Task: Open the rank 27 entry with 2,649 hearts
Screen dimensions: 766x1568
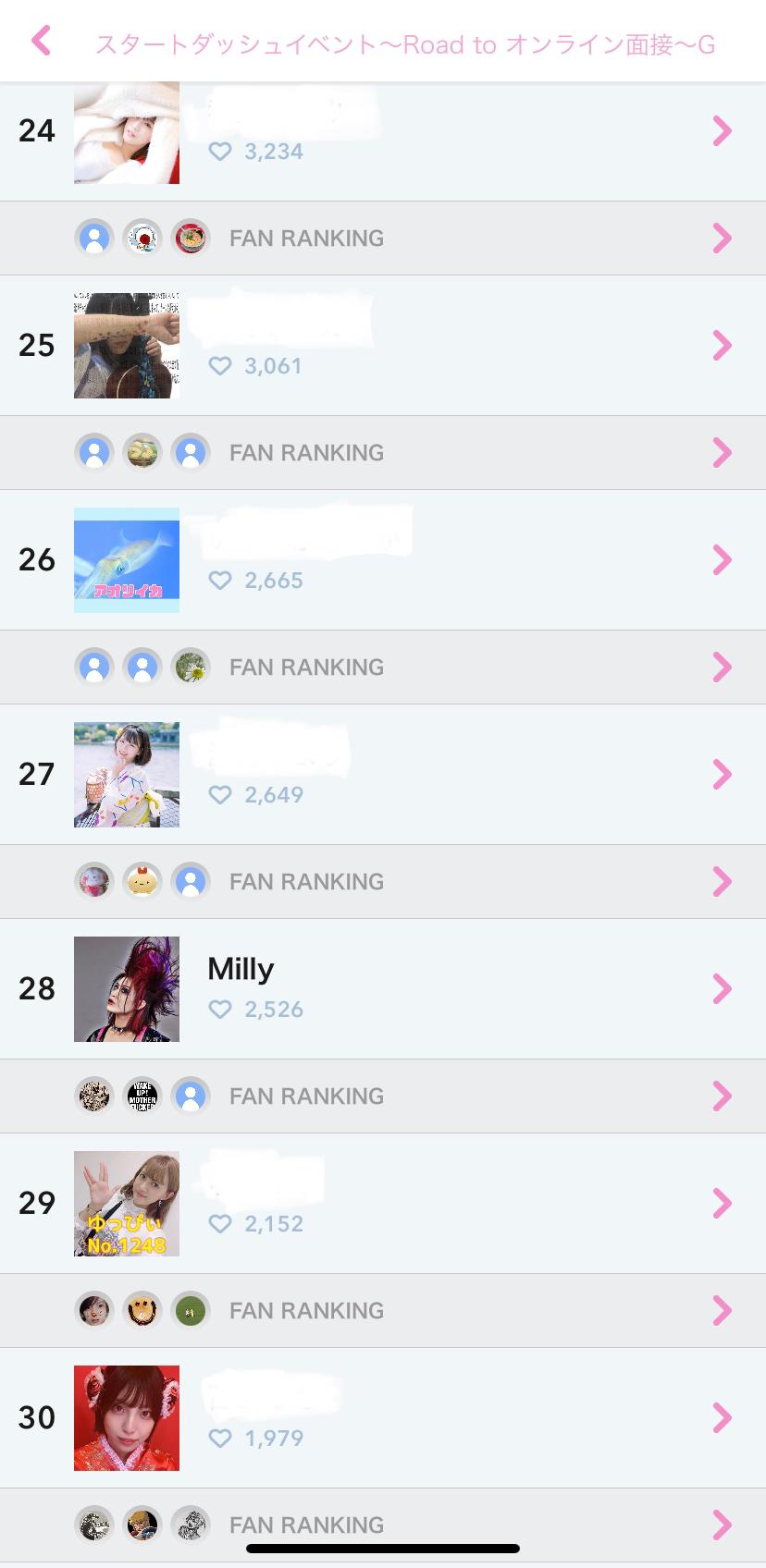Action: [x=383, y=775]
